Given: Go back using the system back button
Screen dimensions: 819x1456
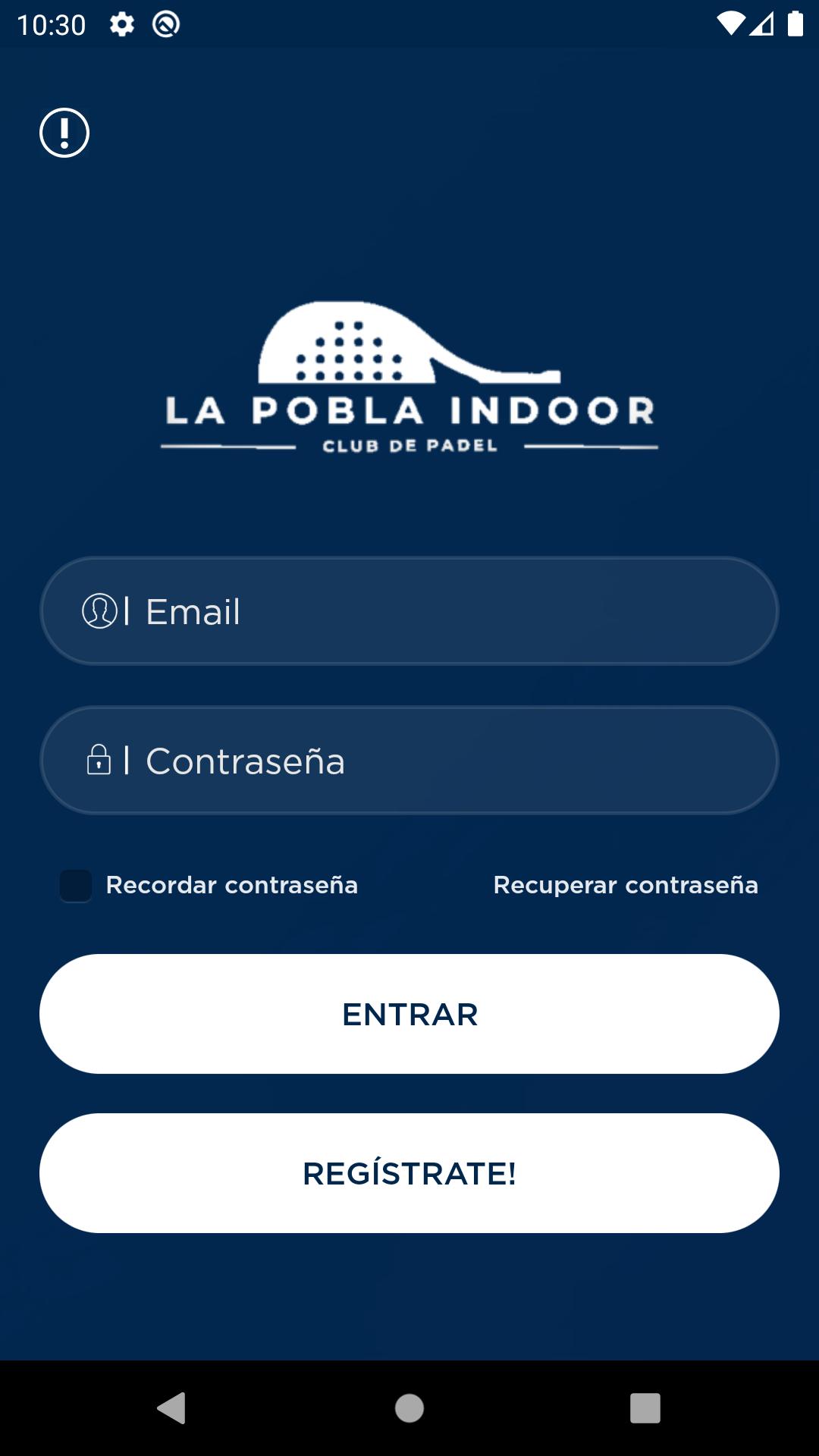Looking at the screenshot, I should click(x=171, y=1408).
